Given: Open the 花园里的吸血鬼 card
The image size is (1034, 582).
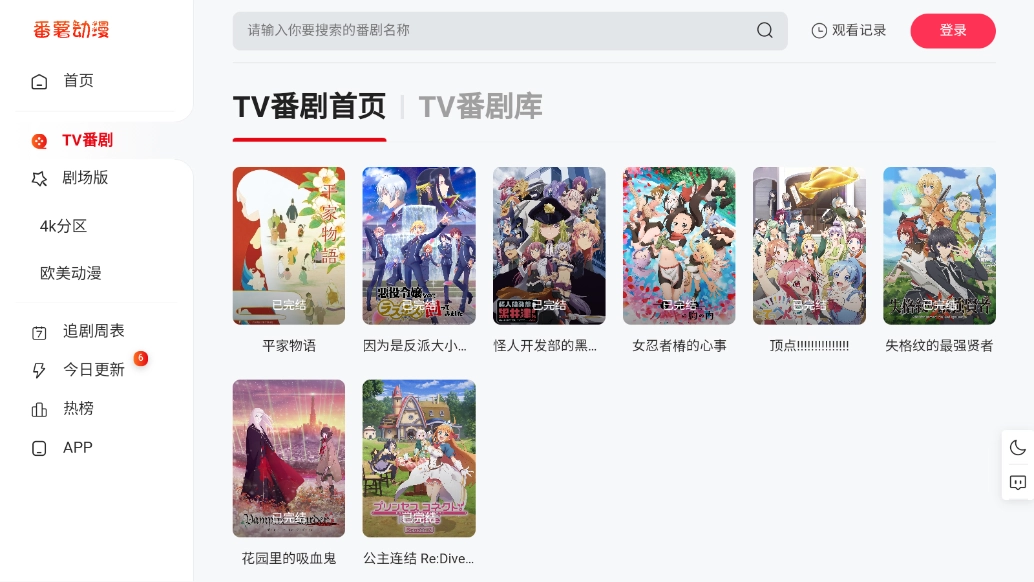Looking at the screenshot, I should pyautogui.click(x=289, y=458).
